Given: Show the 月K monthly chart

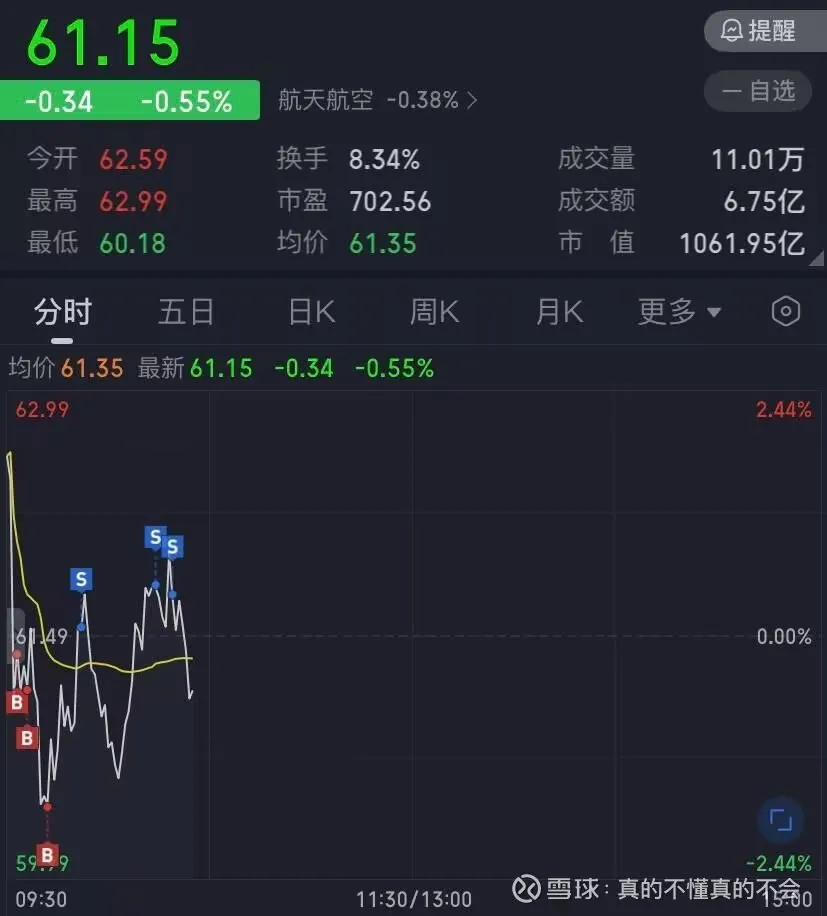Looking at the screenshot, I should pos(559,312).
